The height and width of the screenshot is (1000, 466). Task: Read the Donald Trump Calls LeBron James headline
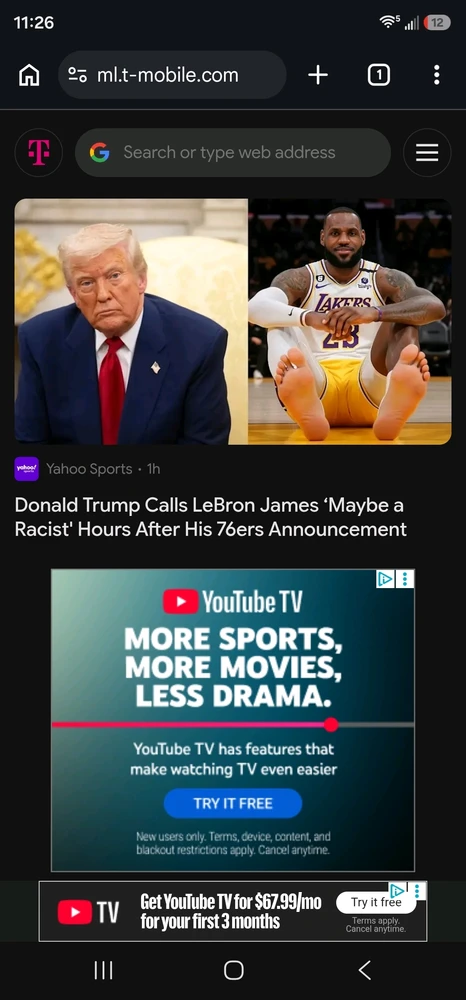click(x=210, y=517)
